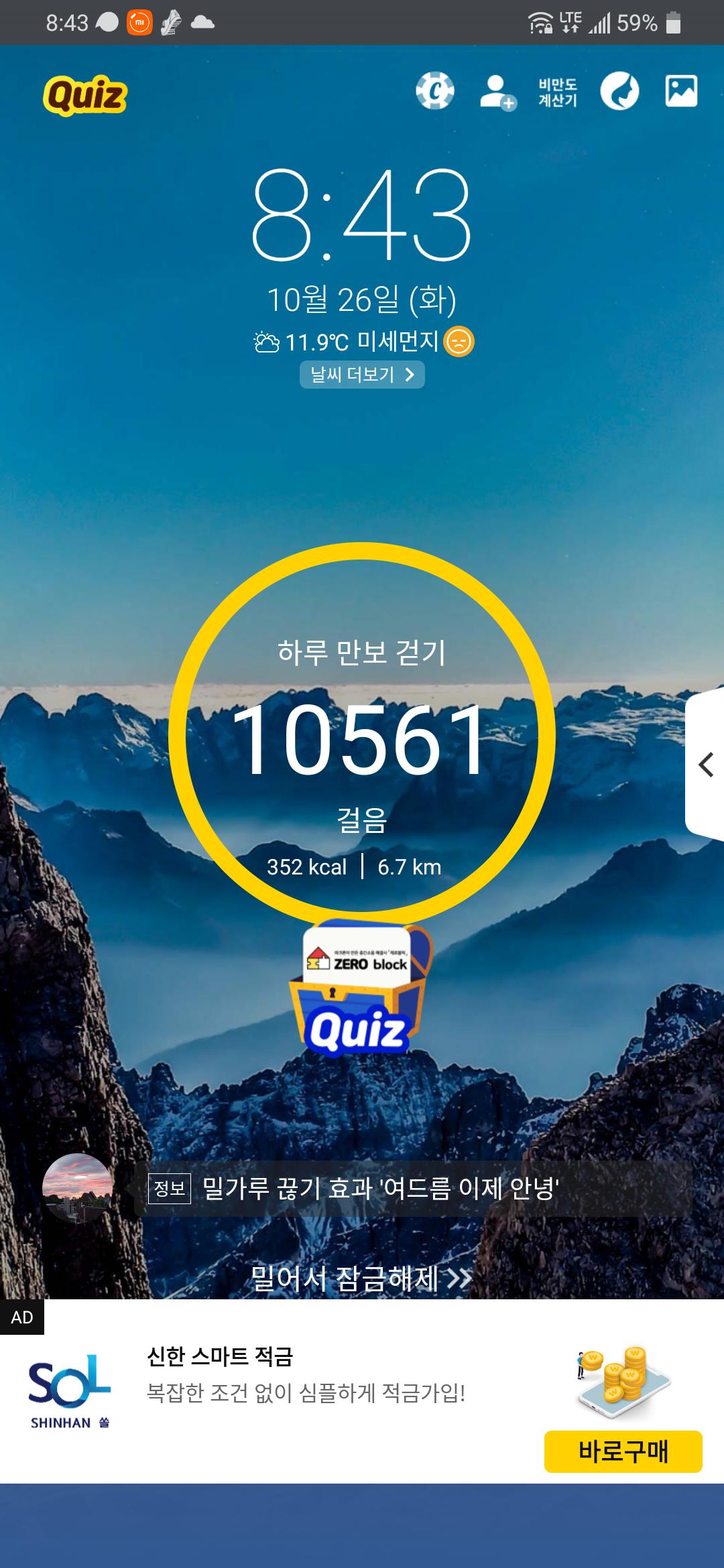Viewport: 724px width, 1568px height.
Task: Tap the 바로구매 button
Action: pos(623,1451)
